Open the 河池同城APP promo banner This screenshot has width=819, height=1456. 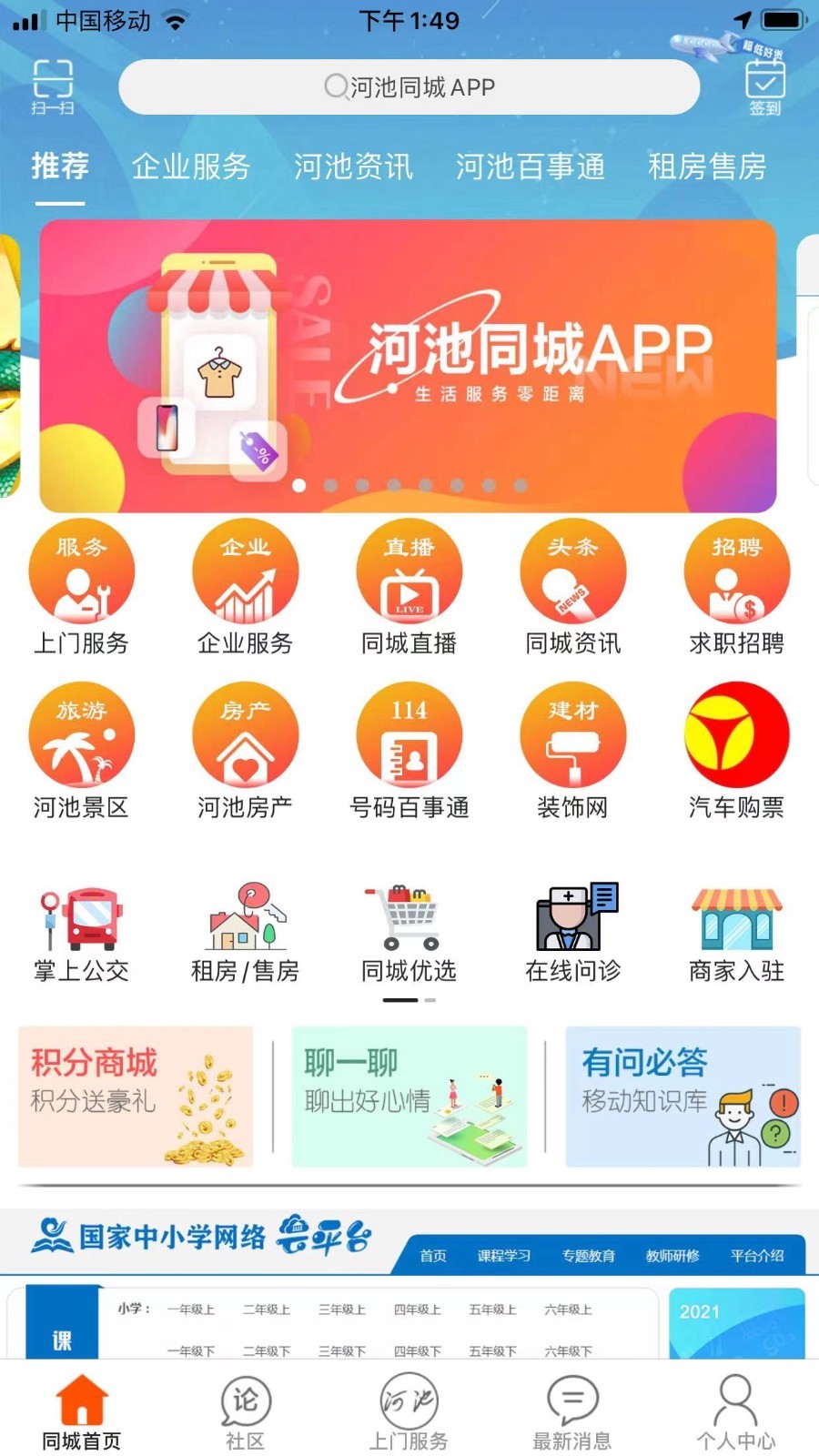(408, 366)
